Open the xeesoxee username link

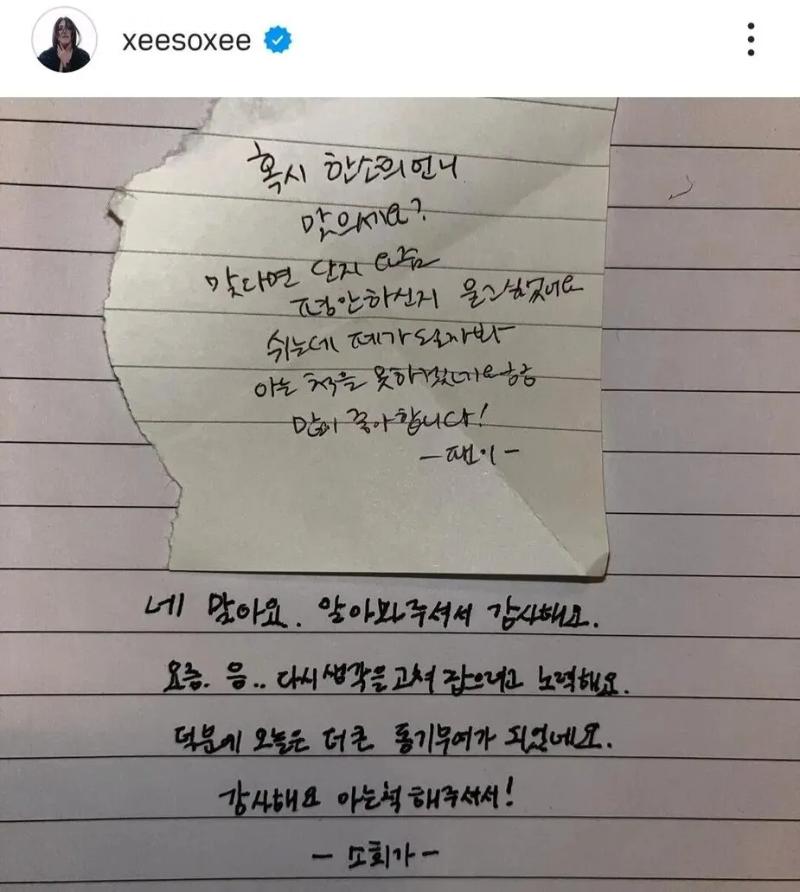coord(186,41)
